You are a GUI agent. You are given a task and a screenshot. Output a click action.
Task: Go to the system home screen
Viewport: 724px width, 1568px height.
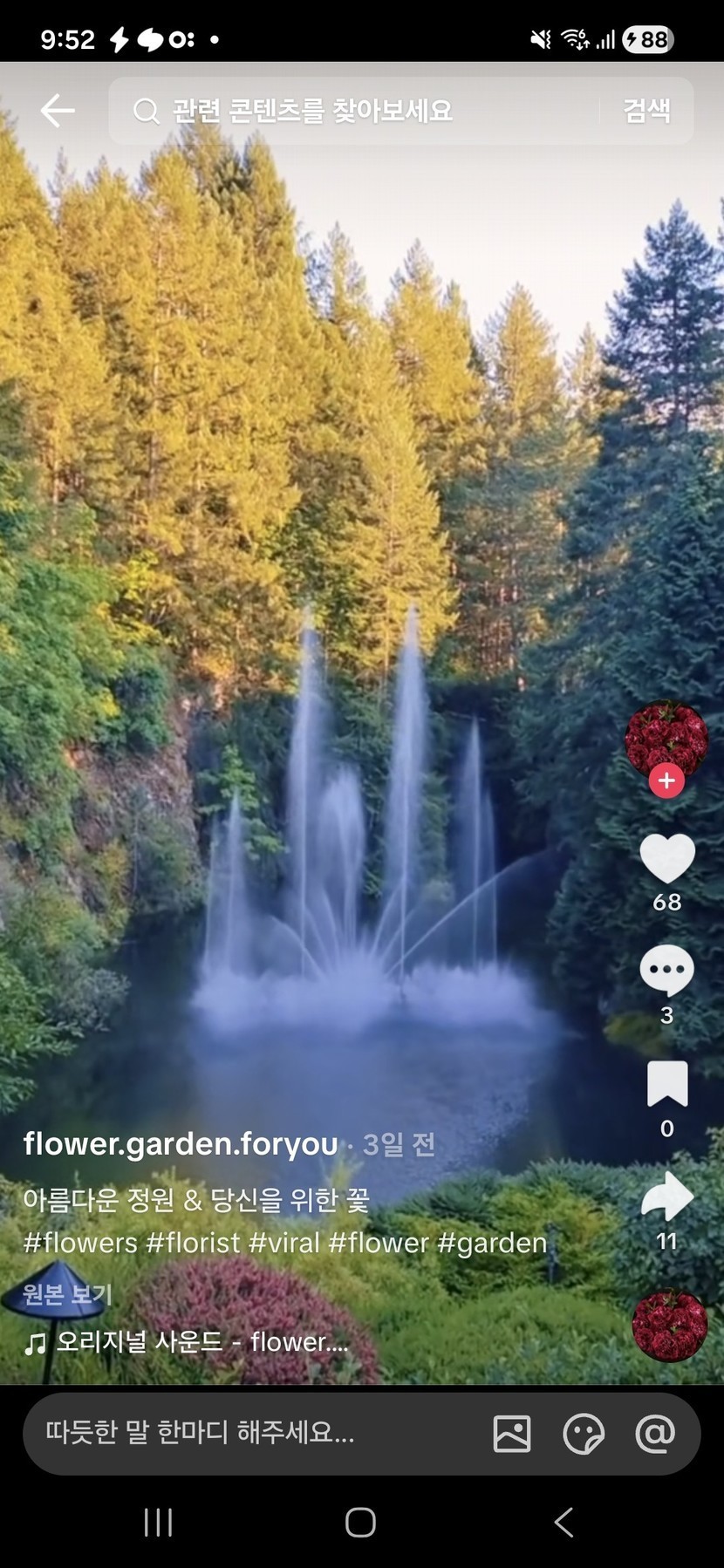360,1523
